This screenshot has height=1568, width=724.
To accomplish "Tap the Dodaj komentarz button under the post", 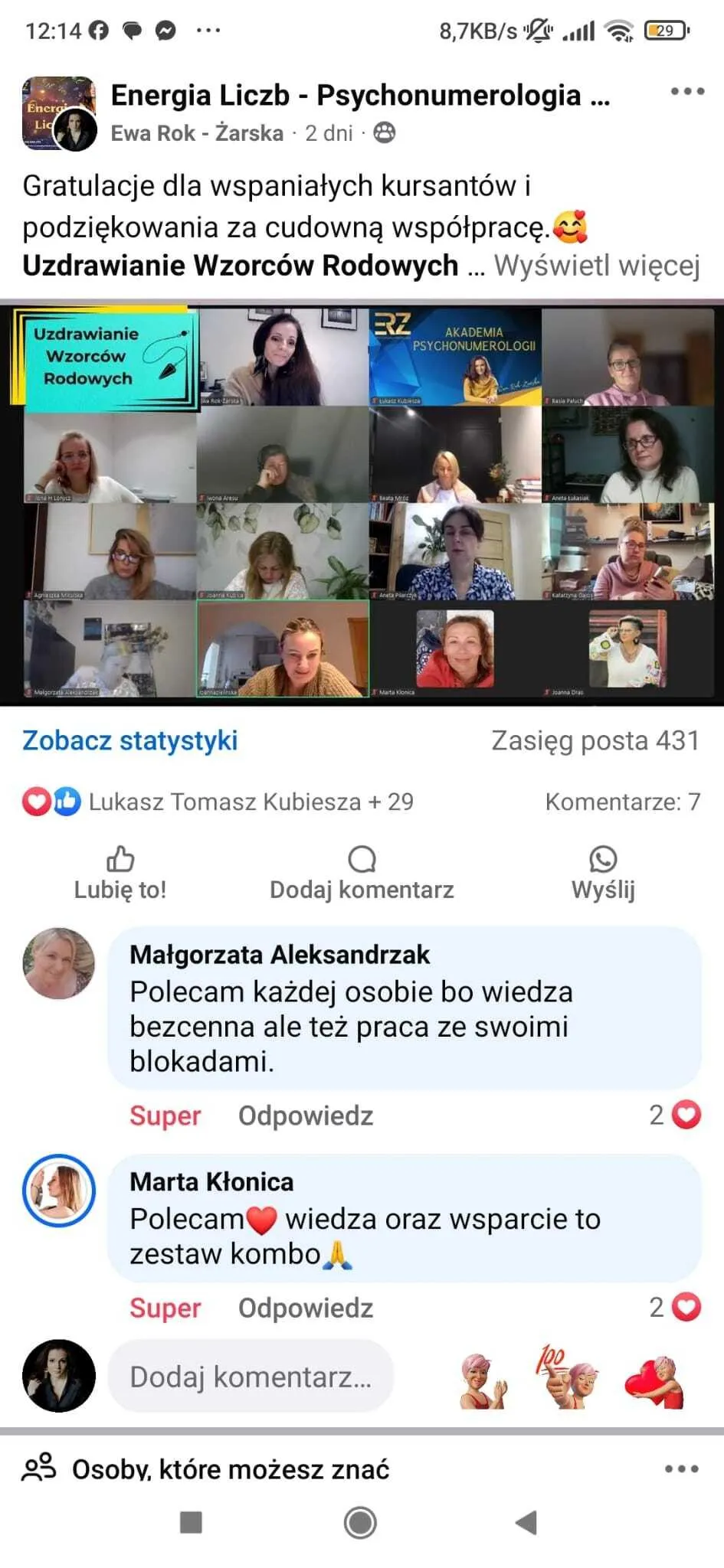I will [x=362, y=873].
